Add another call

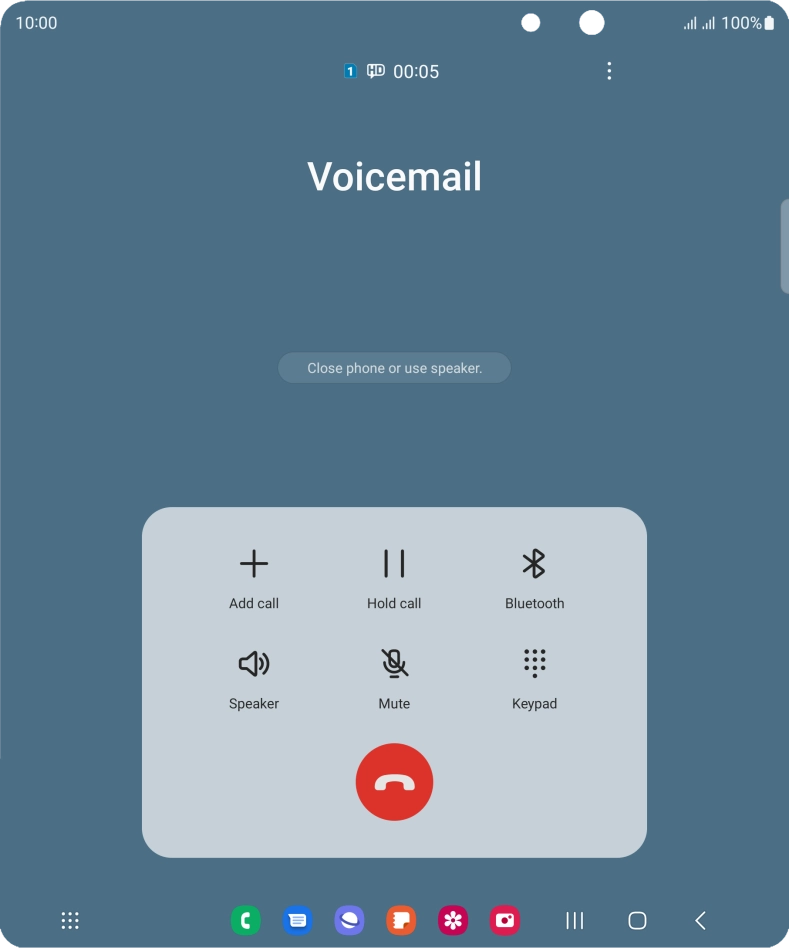click(254, 577)
